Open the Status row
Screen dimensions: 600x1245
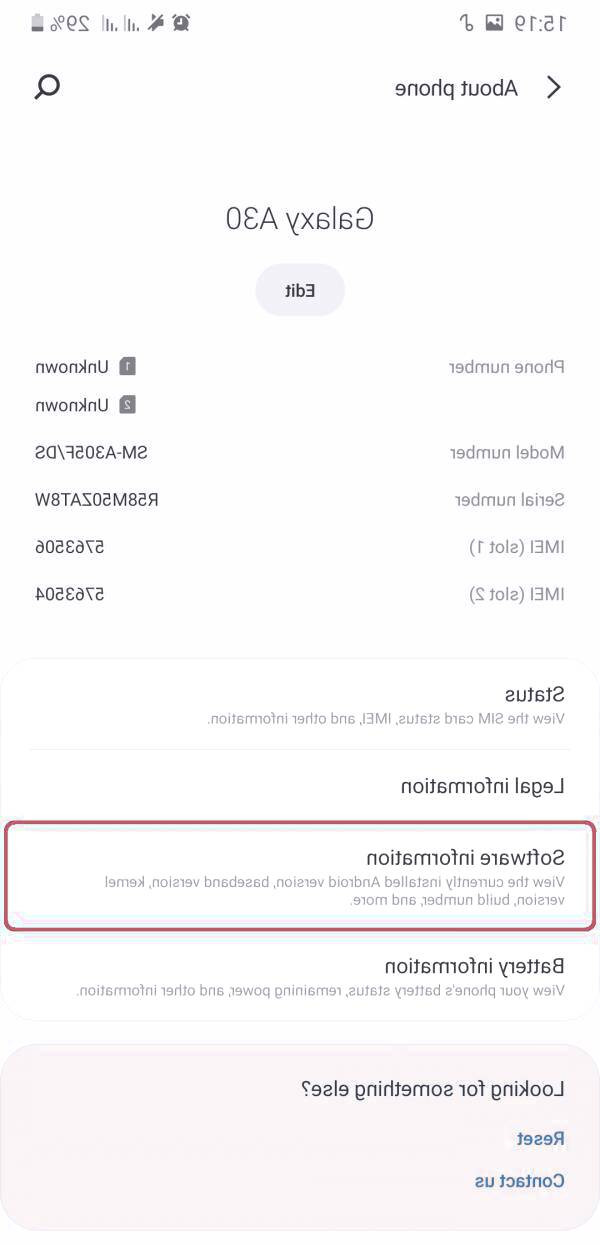pyautogui.click(x=300, y=704)
